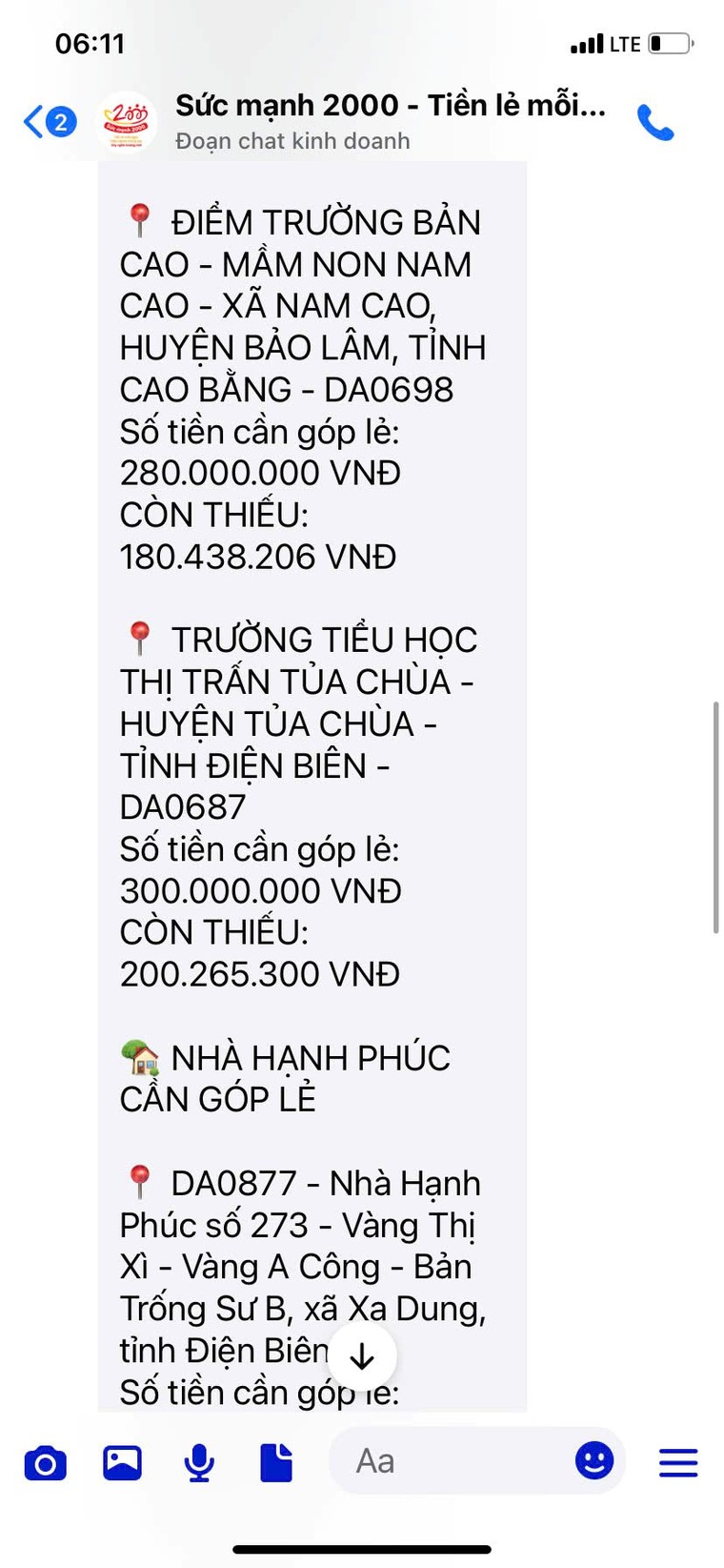This screenshot has width=724, height=1568.
Task: Jump to latest messages with the down arrow
Action: pyautogui.click(x=362, y=1354)
